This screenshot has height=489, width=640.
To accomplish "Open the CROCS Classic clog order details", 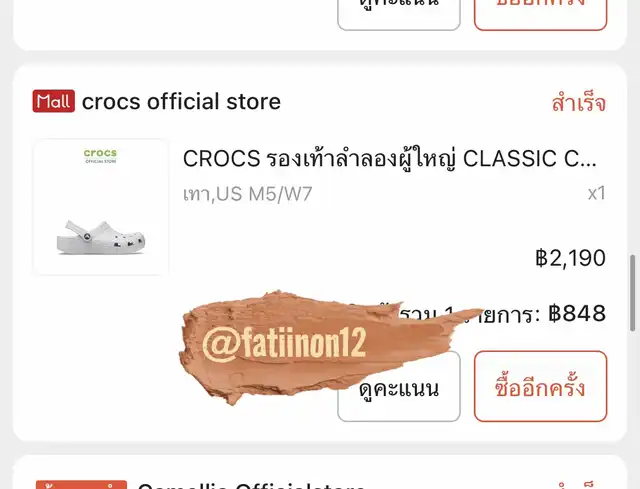I will pos(390,159).
